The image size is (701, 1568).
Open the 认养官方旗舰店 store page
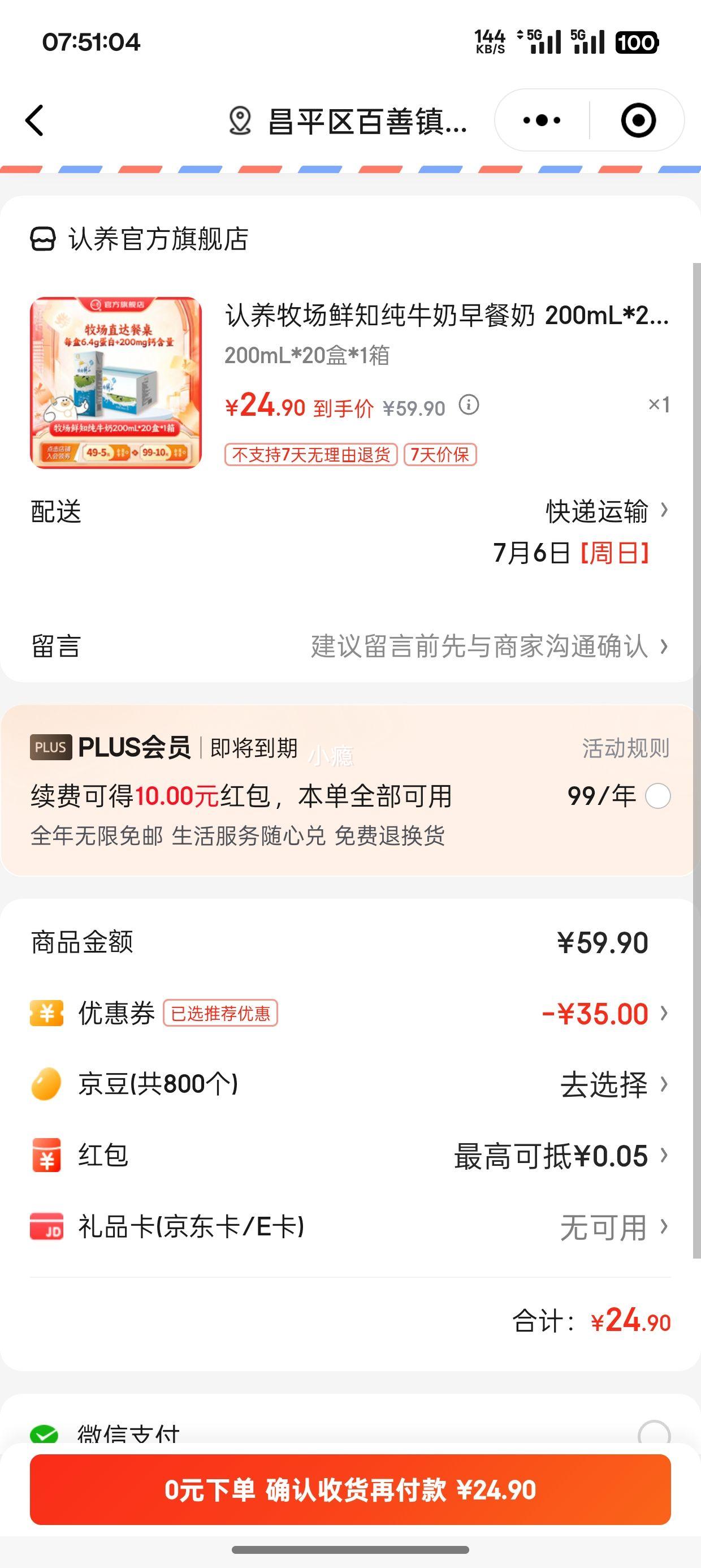[139, 239]
